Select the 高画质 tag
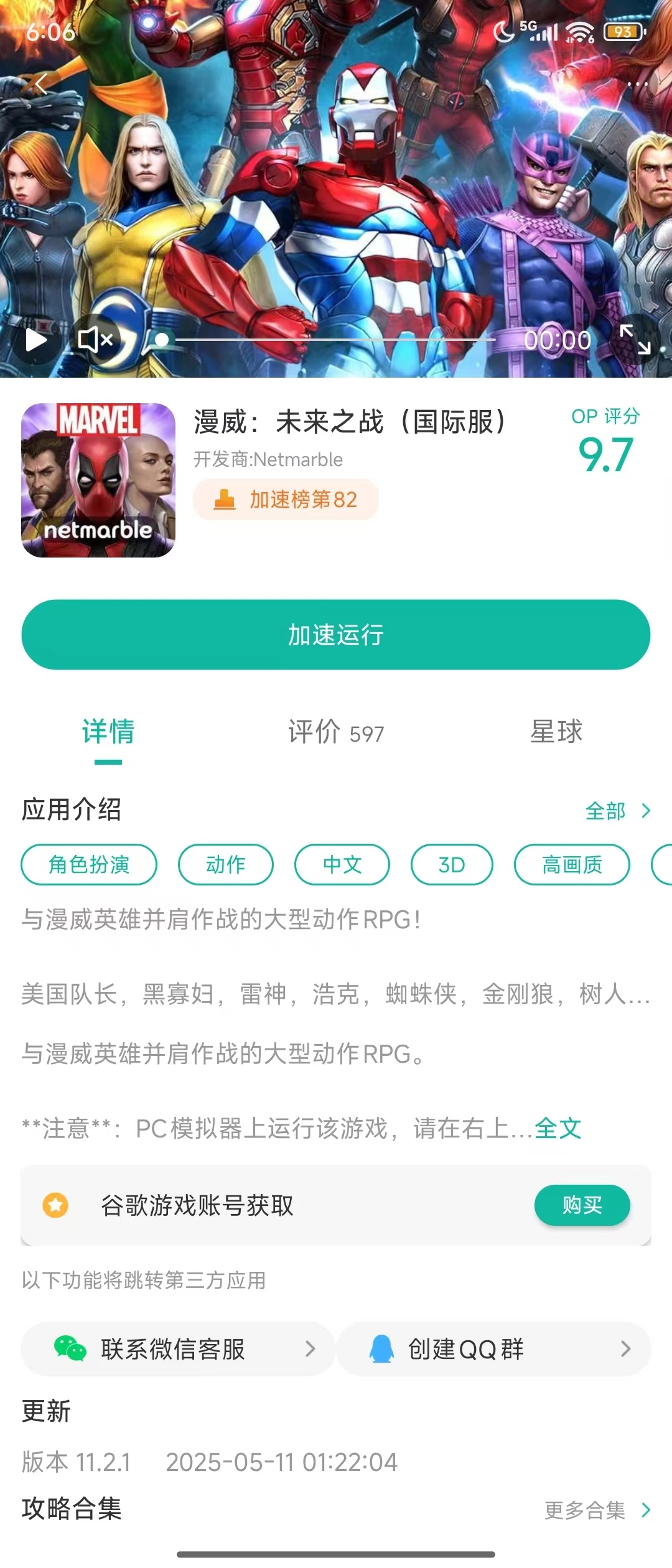Screen dimensions: 672x1568 point(572,864)
